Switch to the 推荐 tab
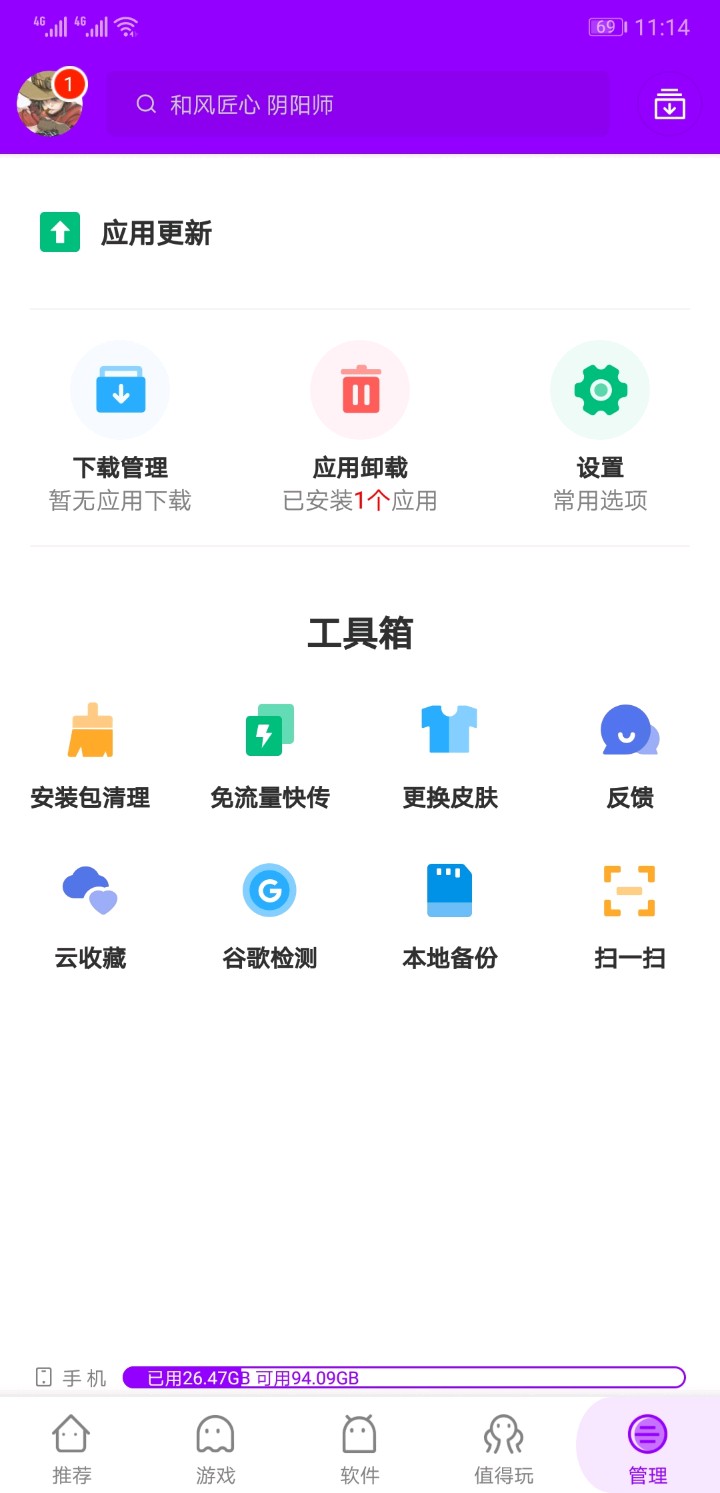This screenshot has height=1493, width=720. click(x=71, y=1447)
